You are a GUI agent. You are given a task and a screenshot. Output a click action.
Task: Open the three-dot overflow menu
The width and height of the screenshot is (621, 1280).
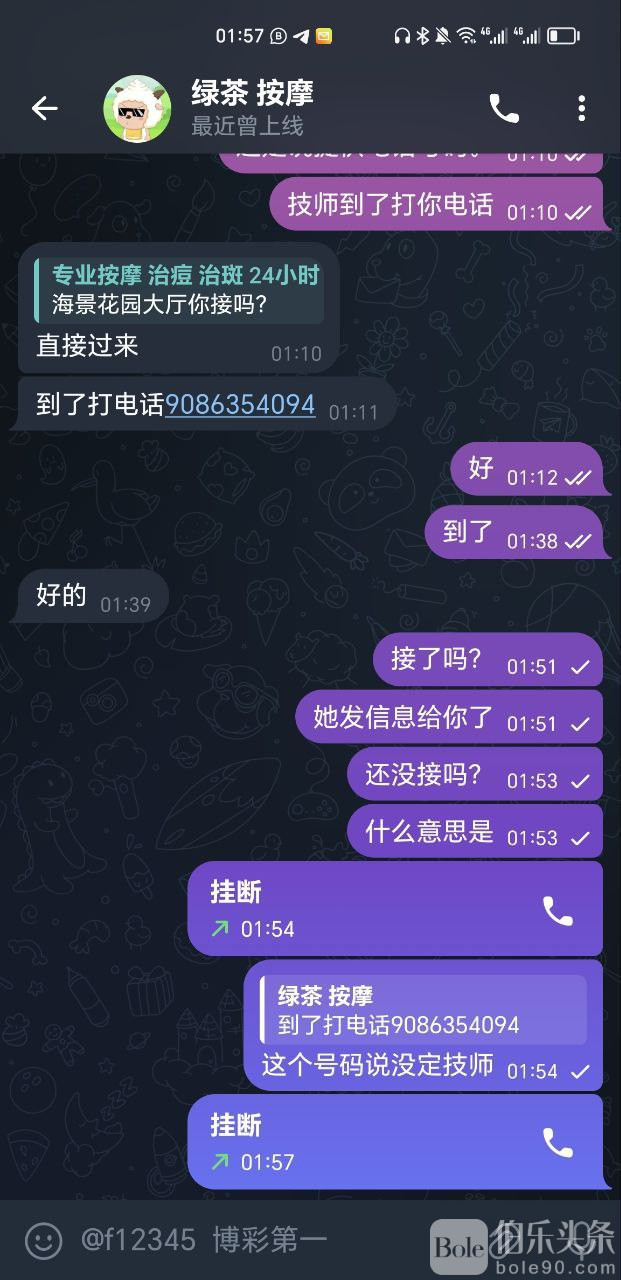point(582,109)
